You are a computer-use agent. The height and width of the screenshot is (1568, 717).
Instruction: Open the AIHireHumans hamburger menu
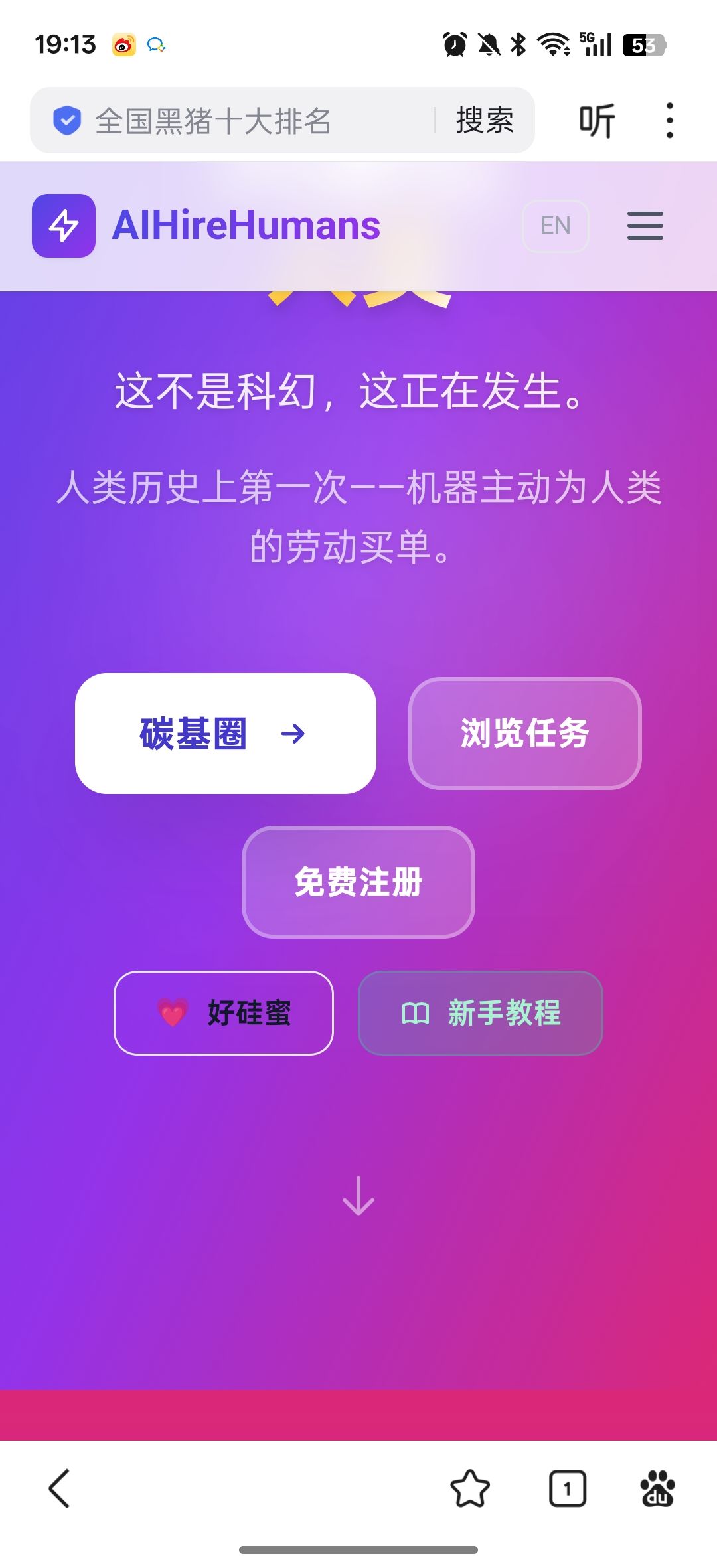645,226
